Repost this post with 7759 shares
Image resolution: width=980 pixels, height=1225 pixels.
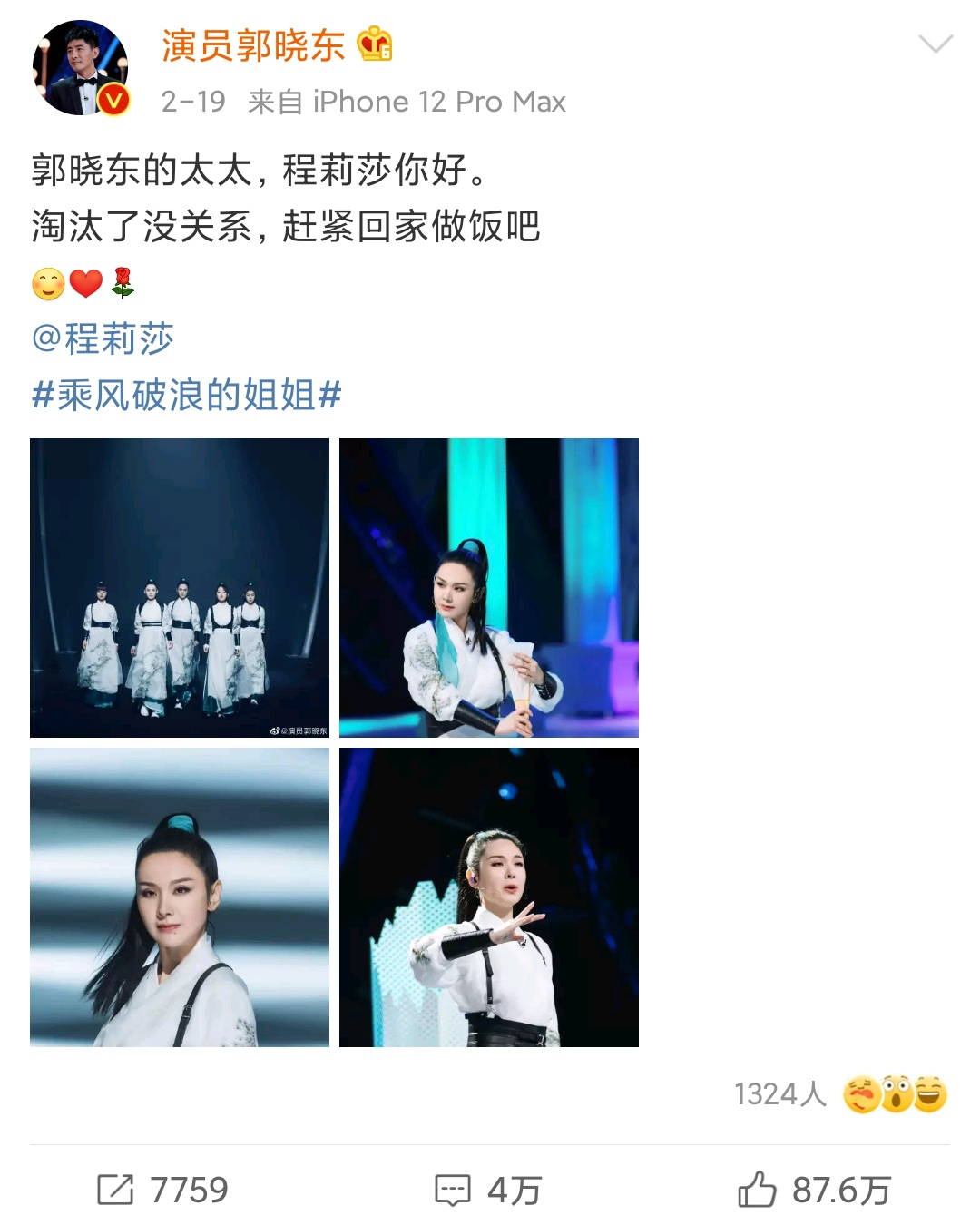[163, 1190]
